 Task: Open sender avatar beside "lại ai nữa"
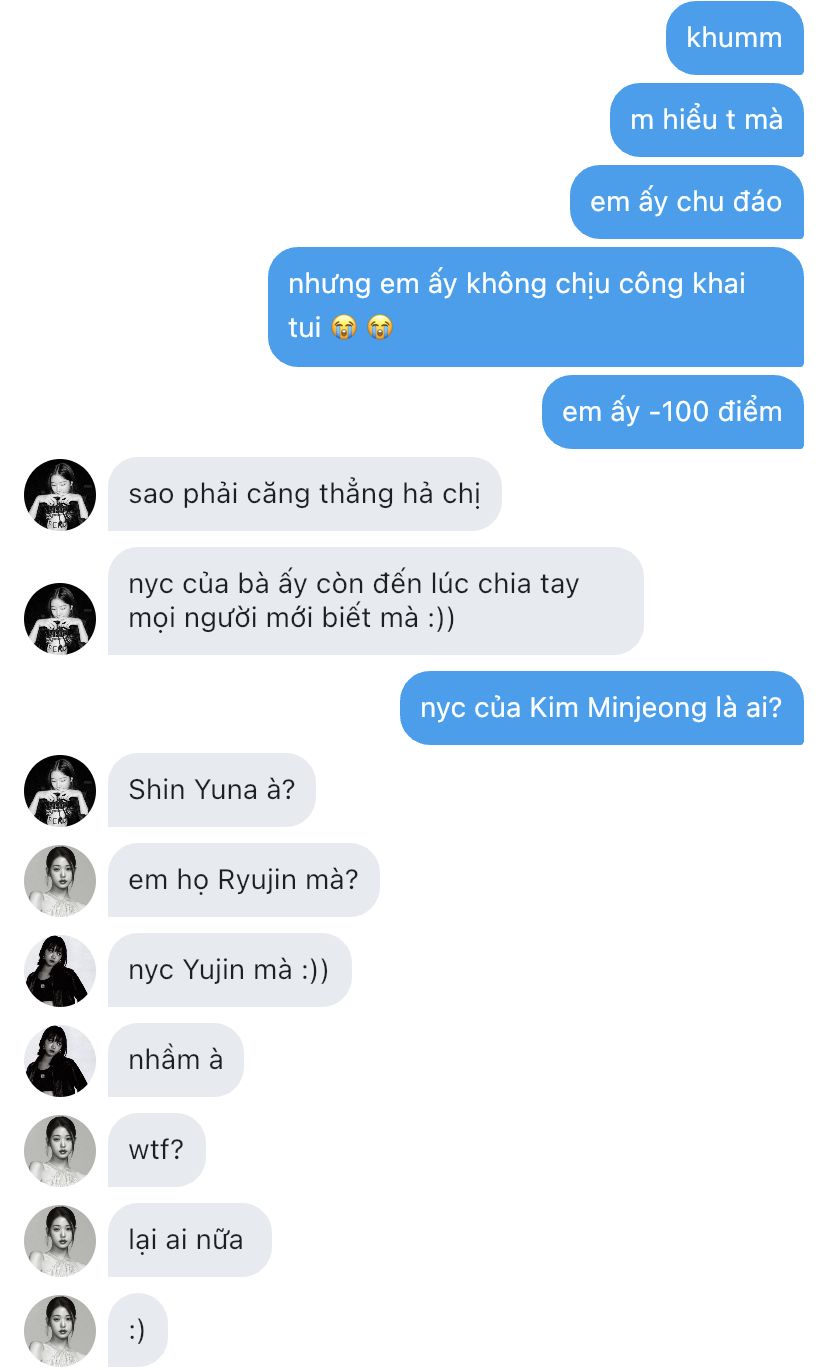60,1241
